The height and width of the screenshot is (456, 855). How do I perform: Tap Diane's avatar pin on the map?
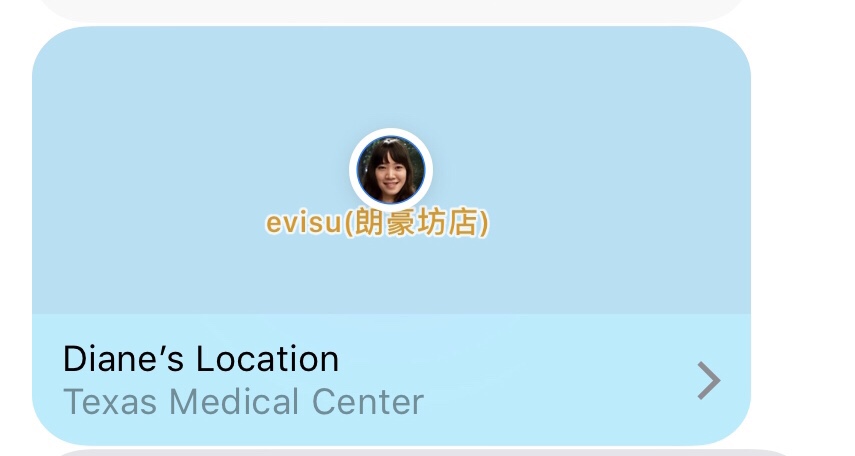click(x=391, y=170)
